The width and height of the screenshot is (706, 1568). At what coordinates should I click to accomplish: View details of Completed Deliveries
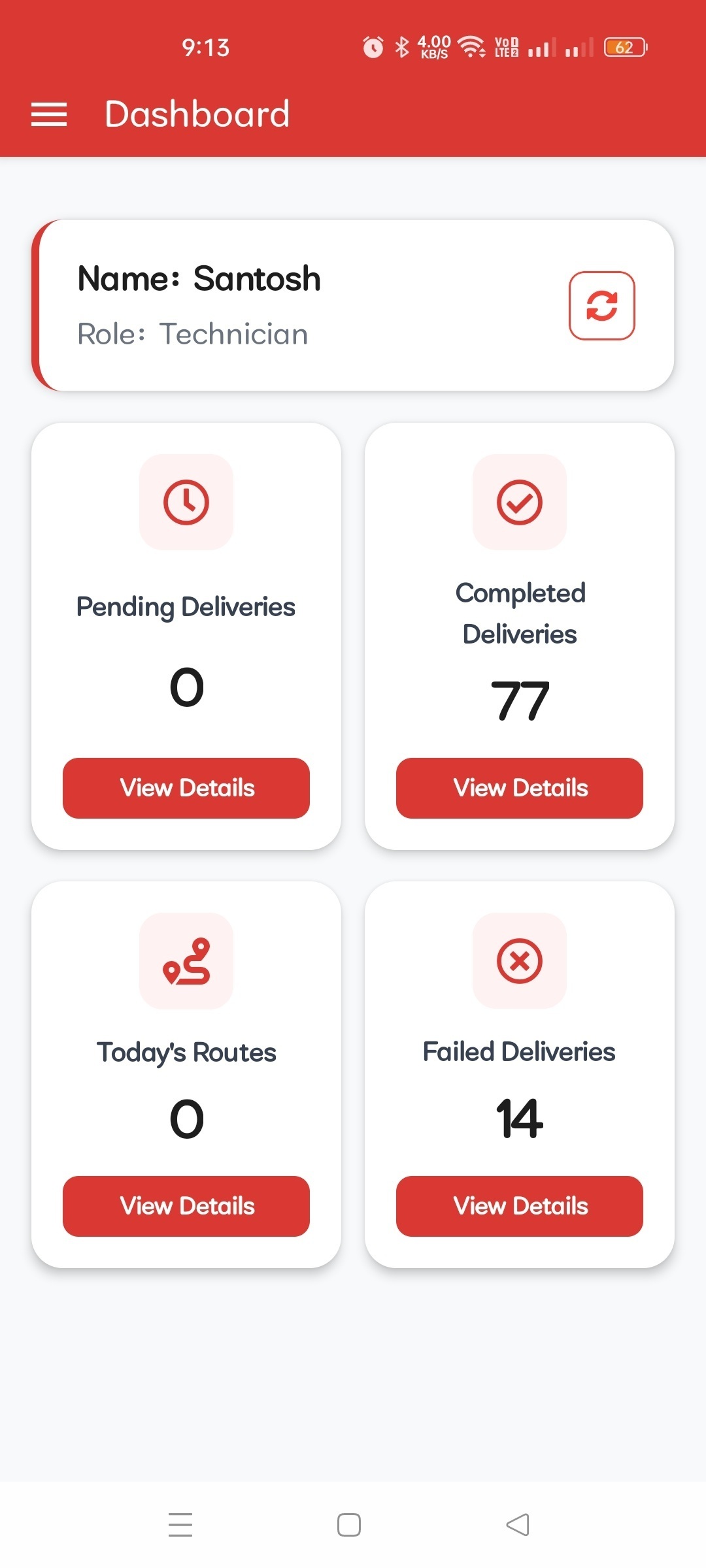click(x=520, y=788)
